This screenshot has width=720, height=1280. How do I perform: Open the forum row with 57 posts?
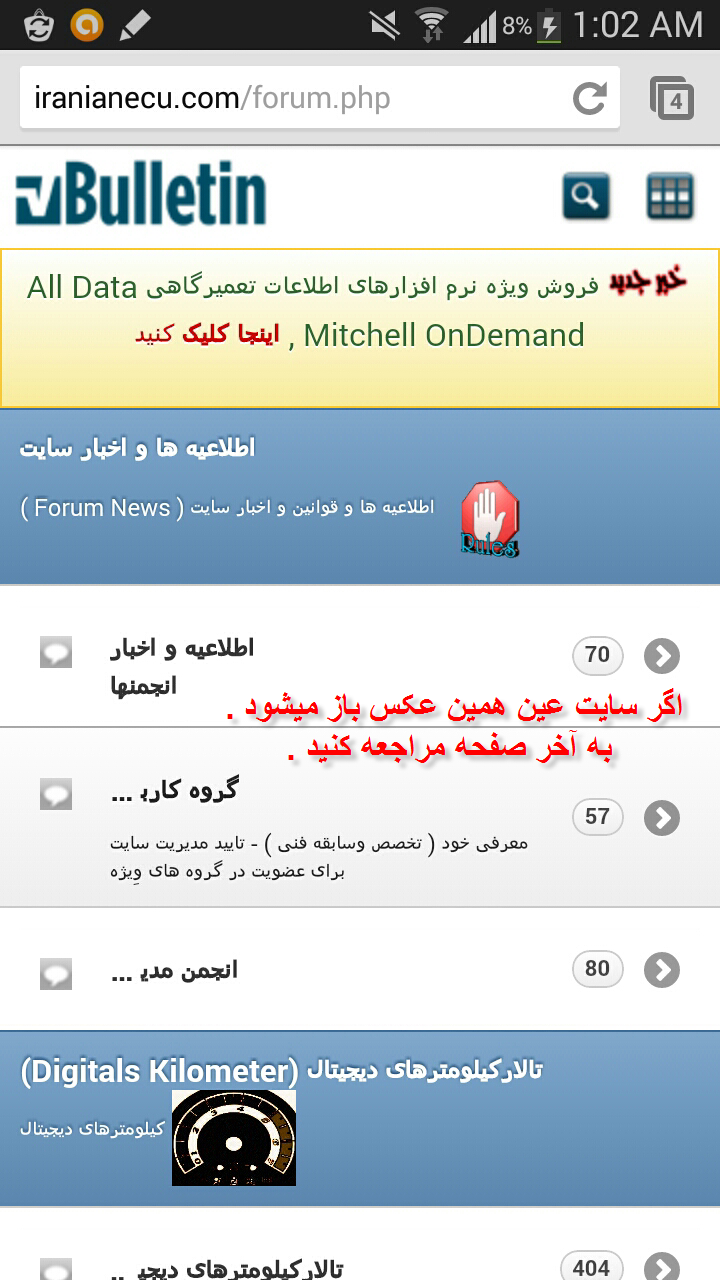point(360,818)
